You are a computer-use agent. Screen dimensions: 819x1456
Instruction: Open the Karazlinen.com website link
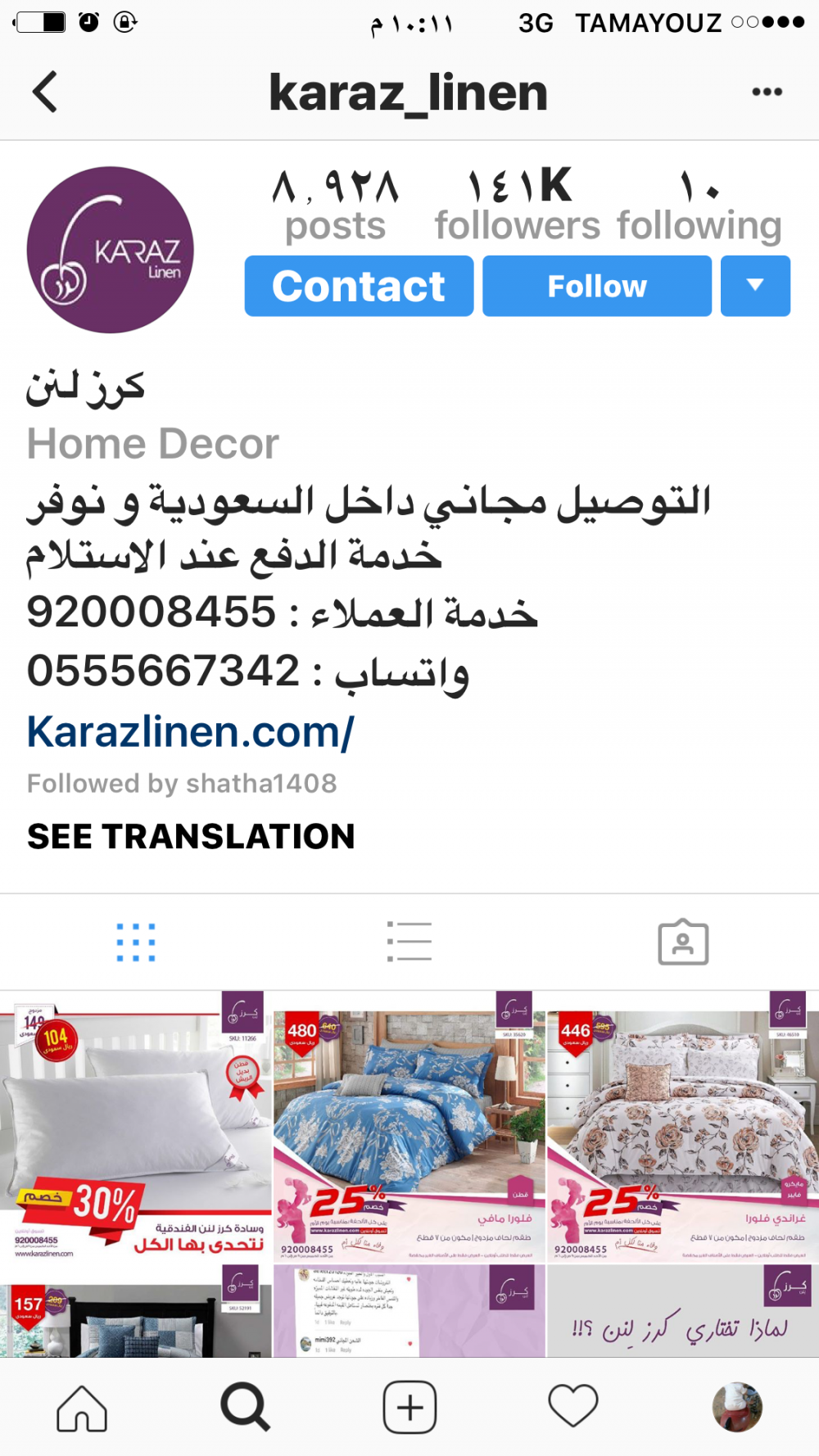[x=190, y=731]
